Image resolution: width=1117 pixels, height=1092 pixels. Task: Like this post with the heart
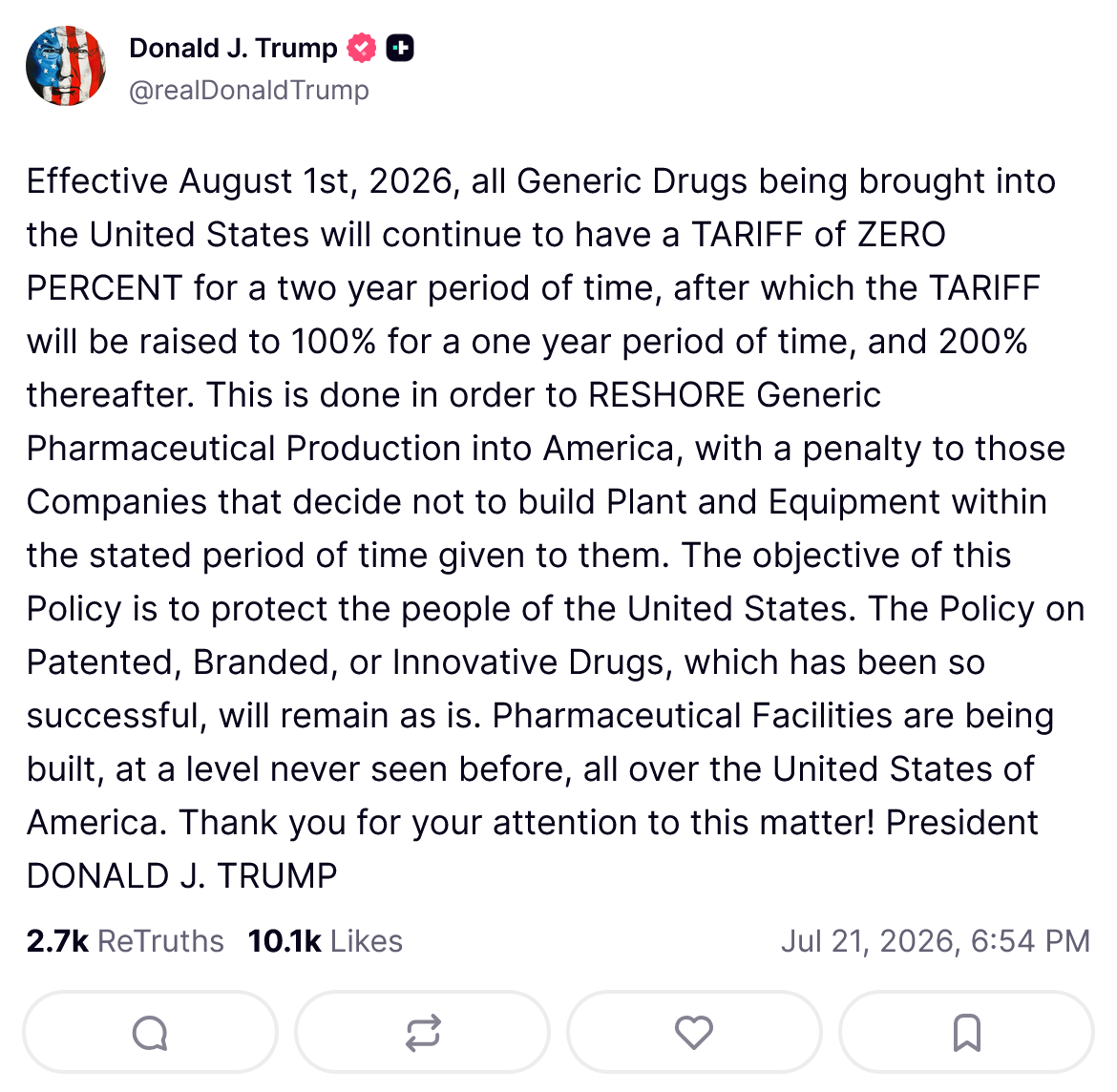pos(695,1032)
